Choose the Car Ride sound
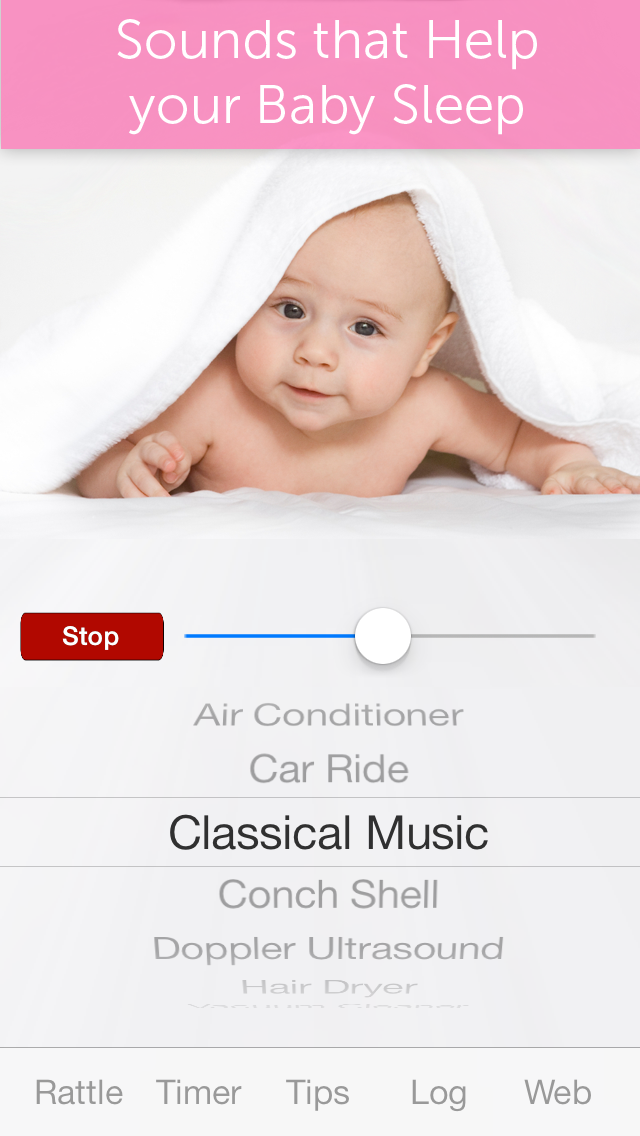This screenshot has width=640, height=1136. coord(328,769)
